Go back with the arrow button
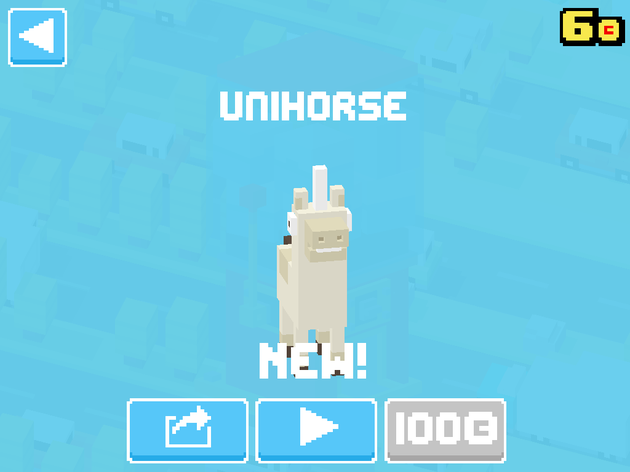This screenshot has height=472, width=630. tap(37, 37)
